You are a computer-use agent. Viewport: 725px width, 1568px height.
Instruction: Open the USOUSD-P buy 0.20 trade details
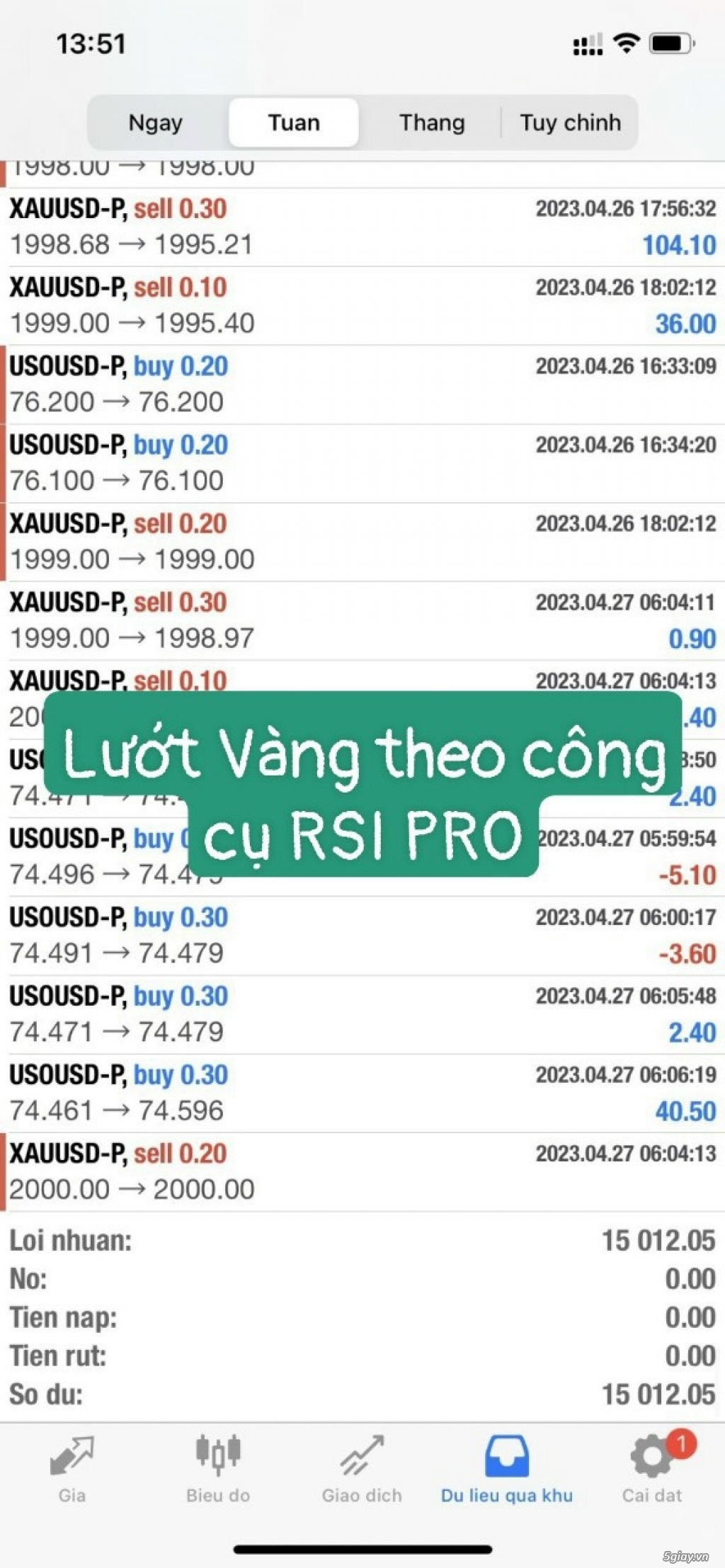click(x=362, y=385)
